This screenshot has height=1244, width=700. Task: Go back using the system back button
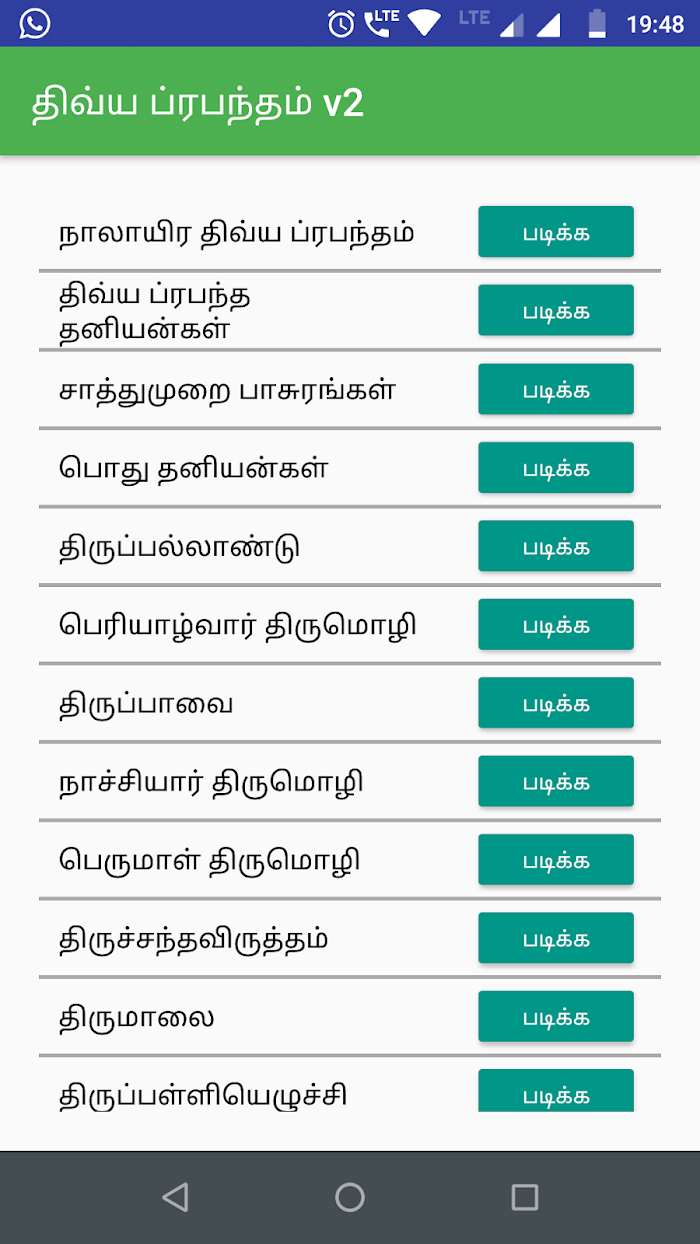tap(175, 1197)
